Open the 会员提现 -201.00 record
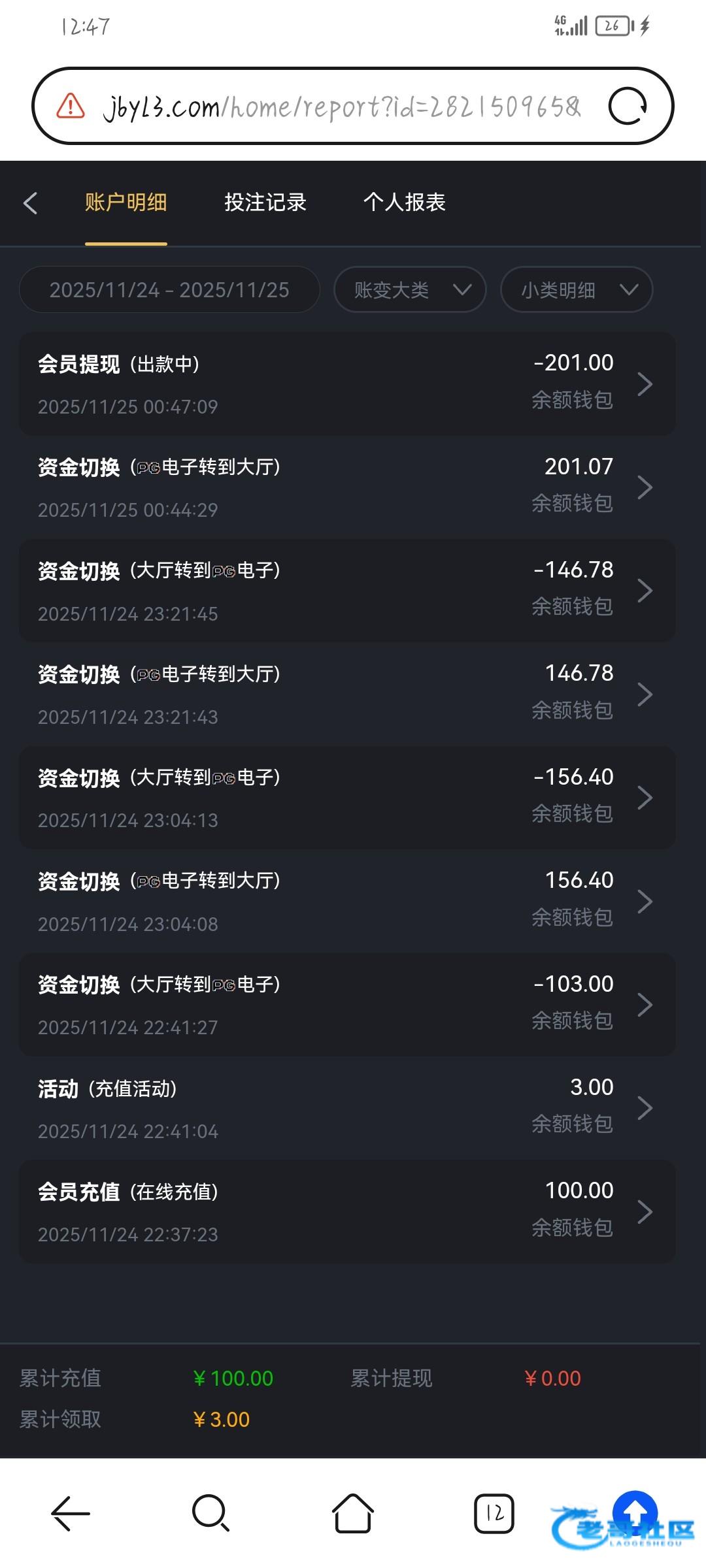The width and height of the screenshot is (706, 1568). pos(346,384)
